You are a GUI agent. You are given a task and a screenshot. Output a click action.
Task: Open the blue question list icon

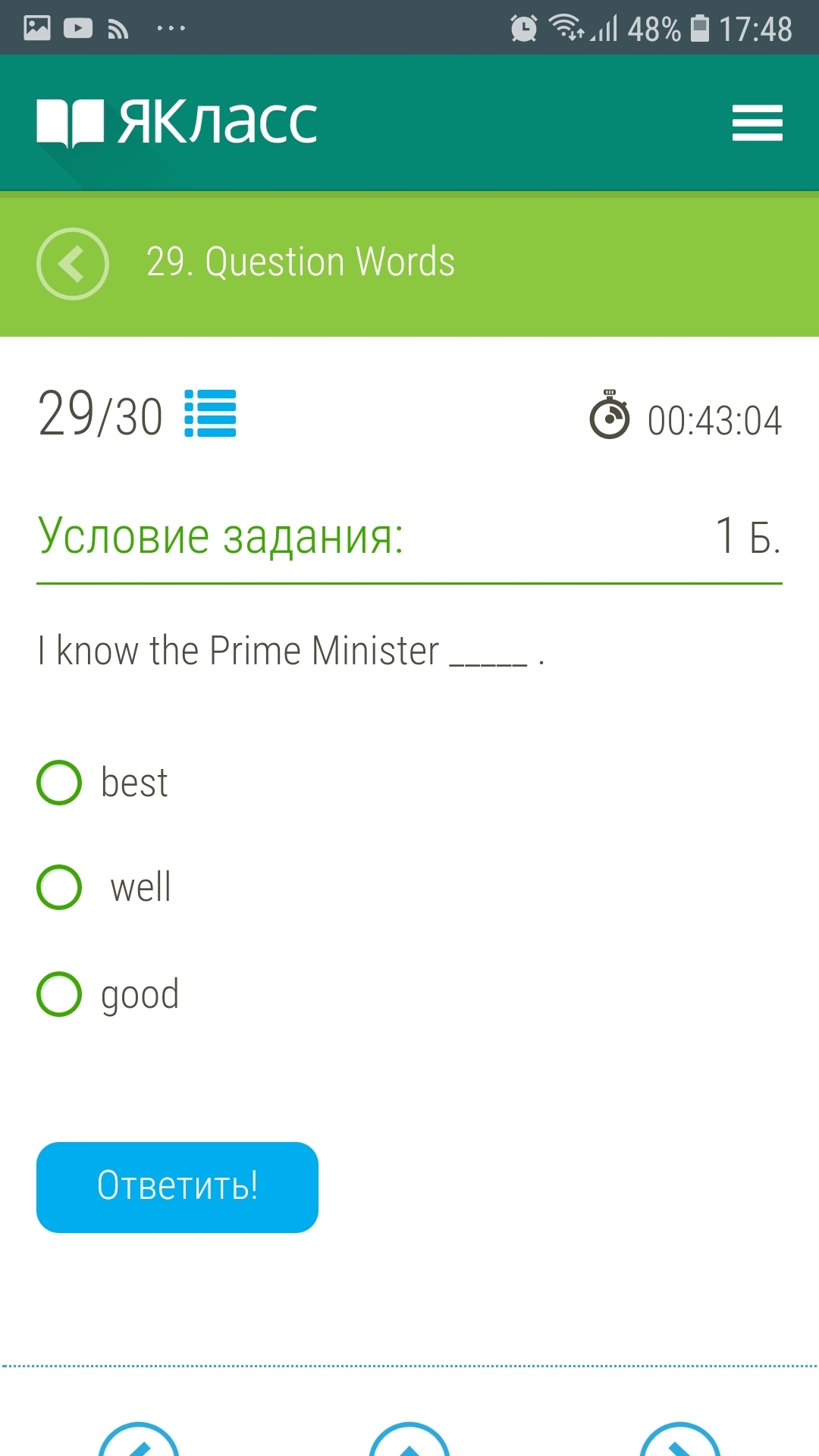click(210, 413)
